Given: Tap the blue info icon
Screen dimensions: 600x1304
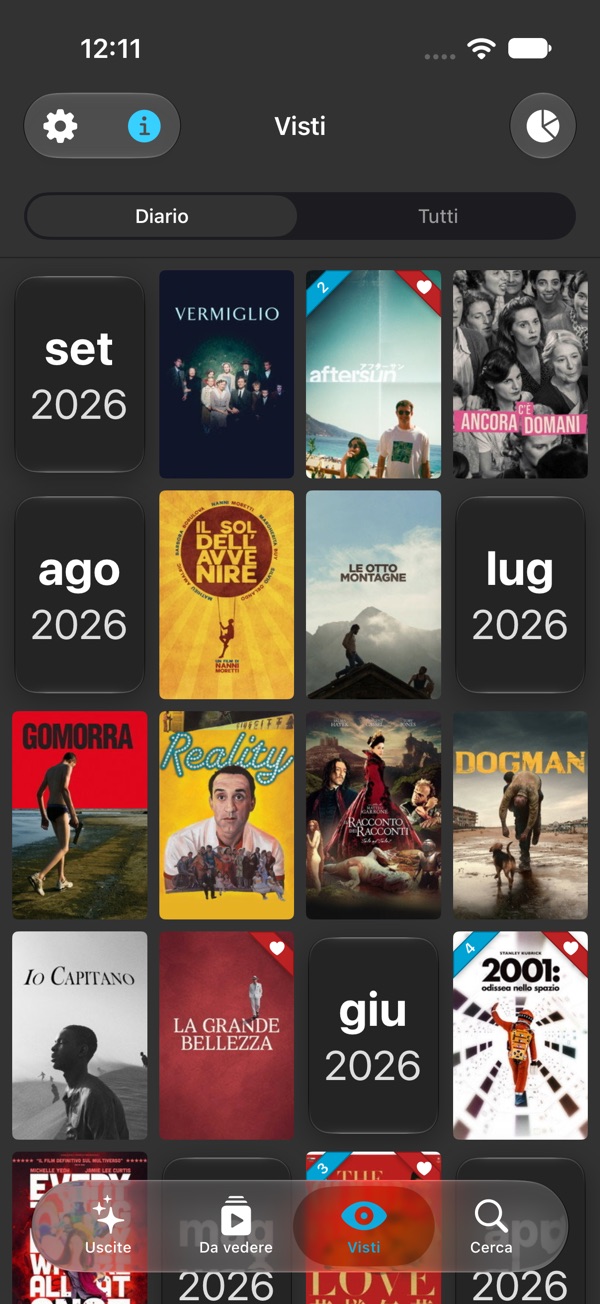Looking at the screenshot, I should (x=144, y=127).
